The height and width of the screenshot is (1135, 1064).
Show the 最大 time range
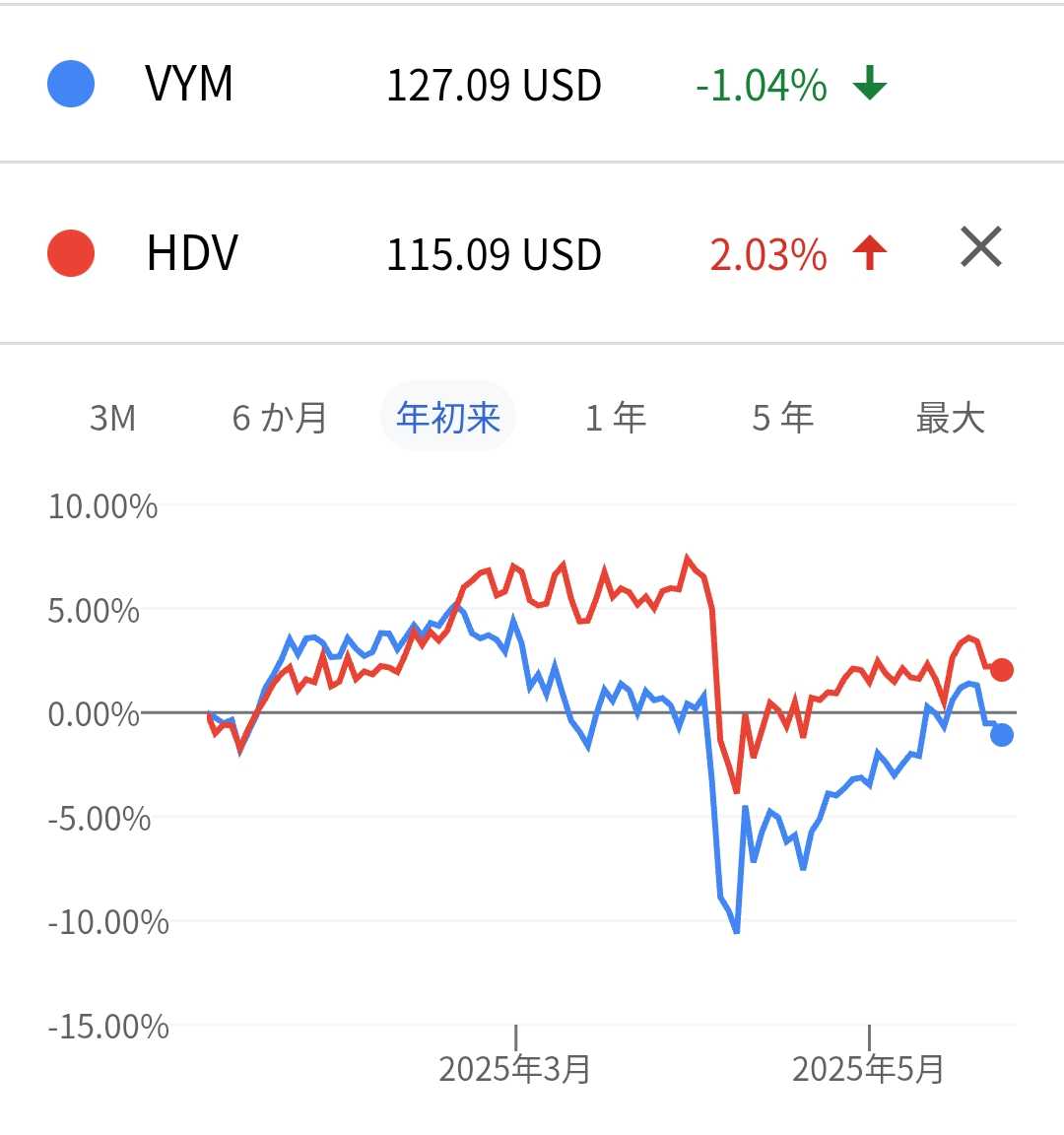(x=950, y=418)
